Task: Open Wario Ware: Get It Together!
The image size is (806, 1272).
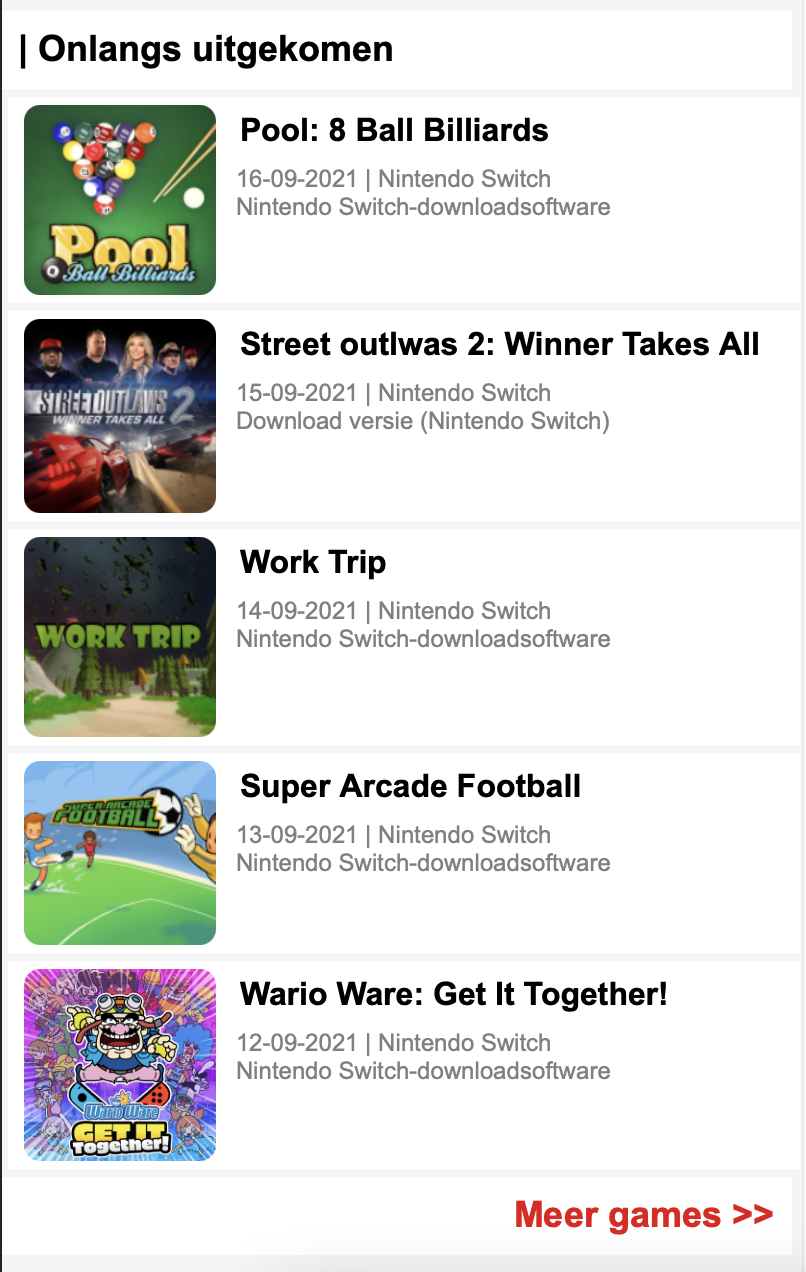Action: [453, 995]
